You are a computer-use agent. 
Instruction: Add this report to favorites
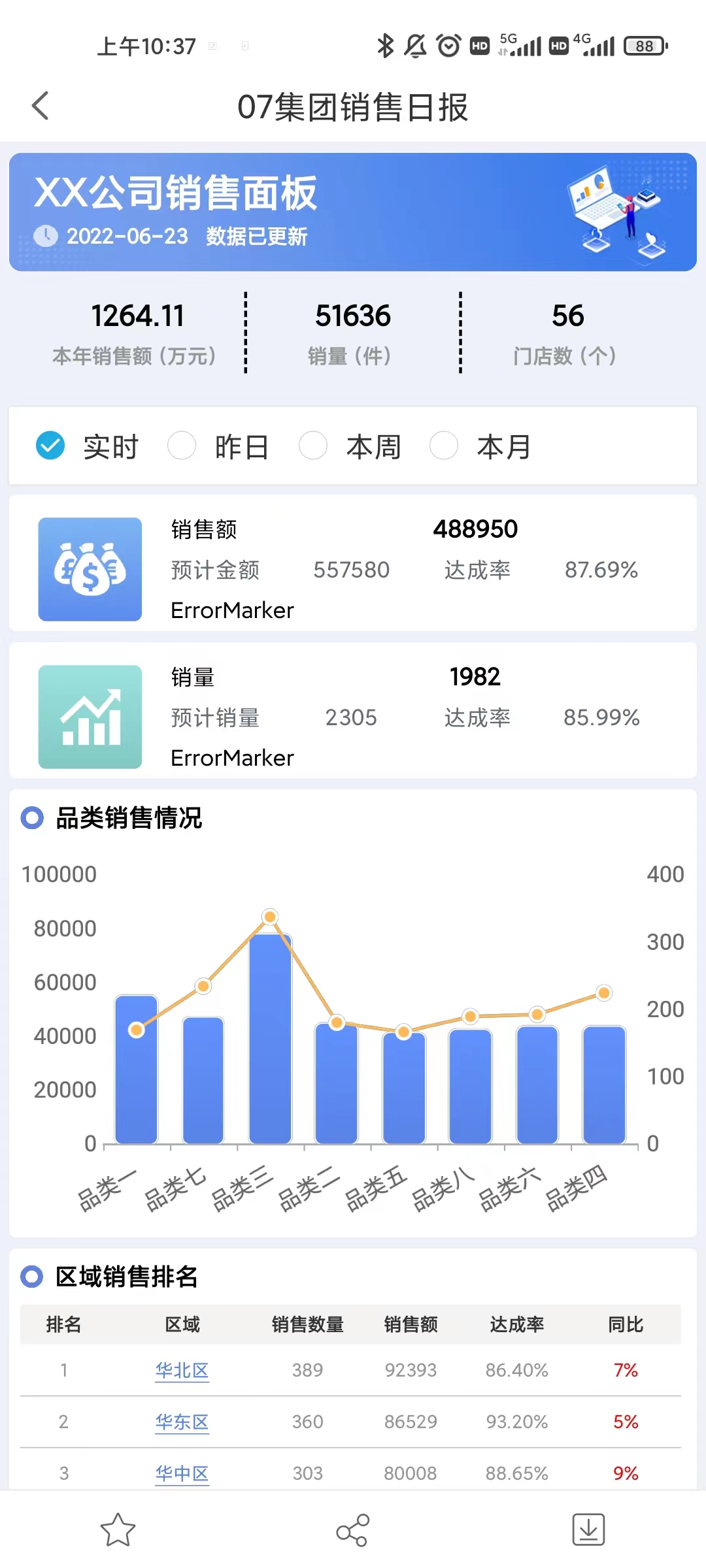click(x=118, y=1529)
